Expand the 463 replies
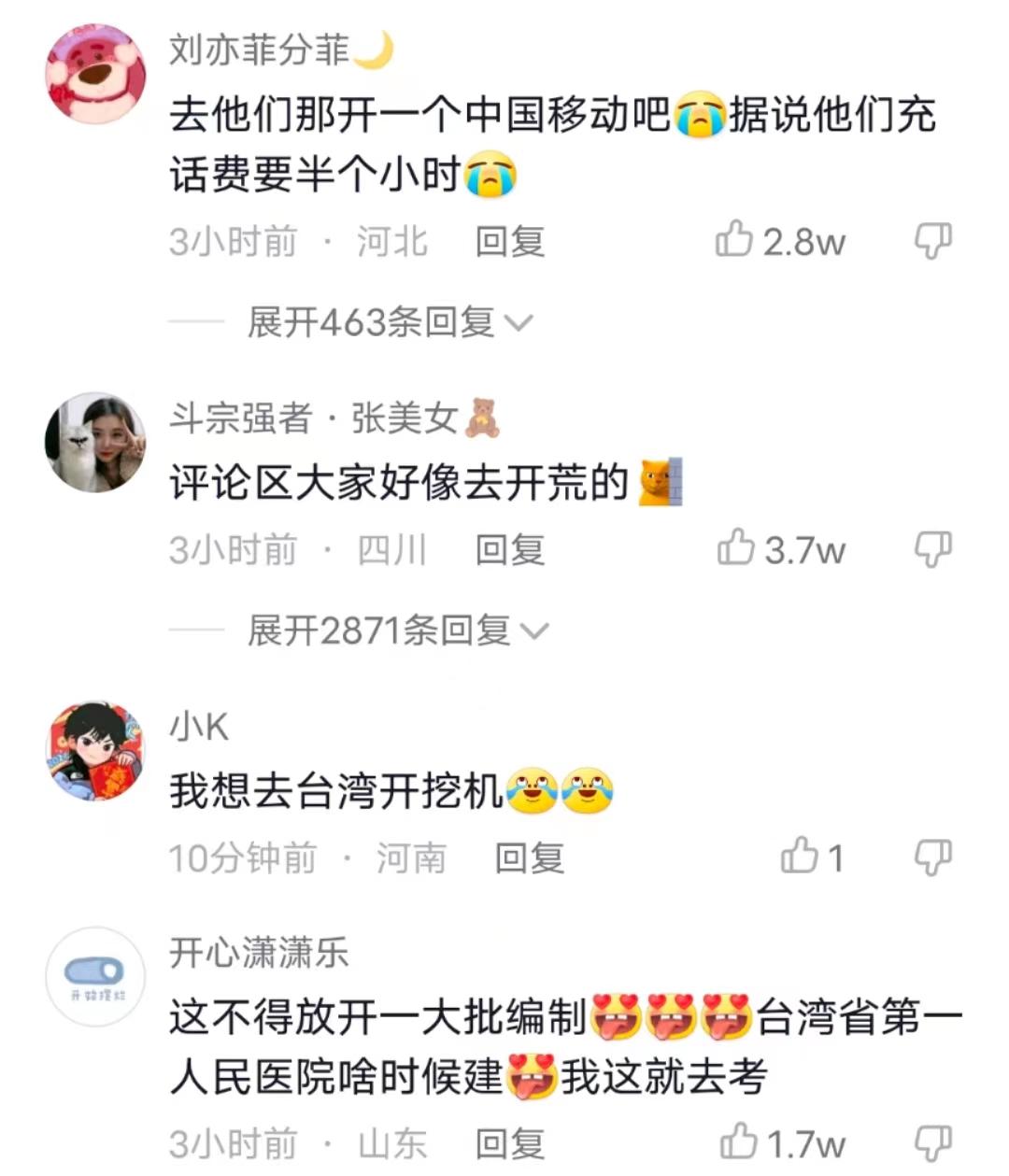The height and width of the screenshot is (1176, 1009). click(388, 323)
